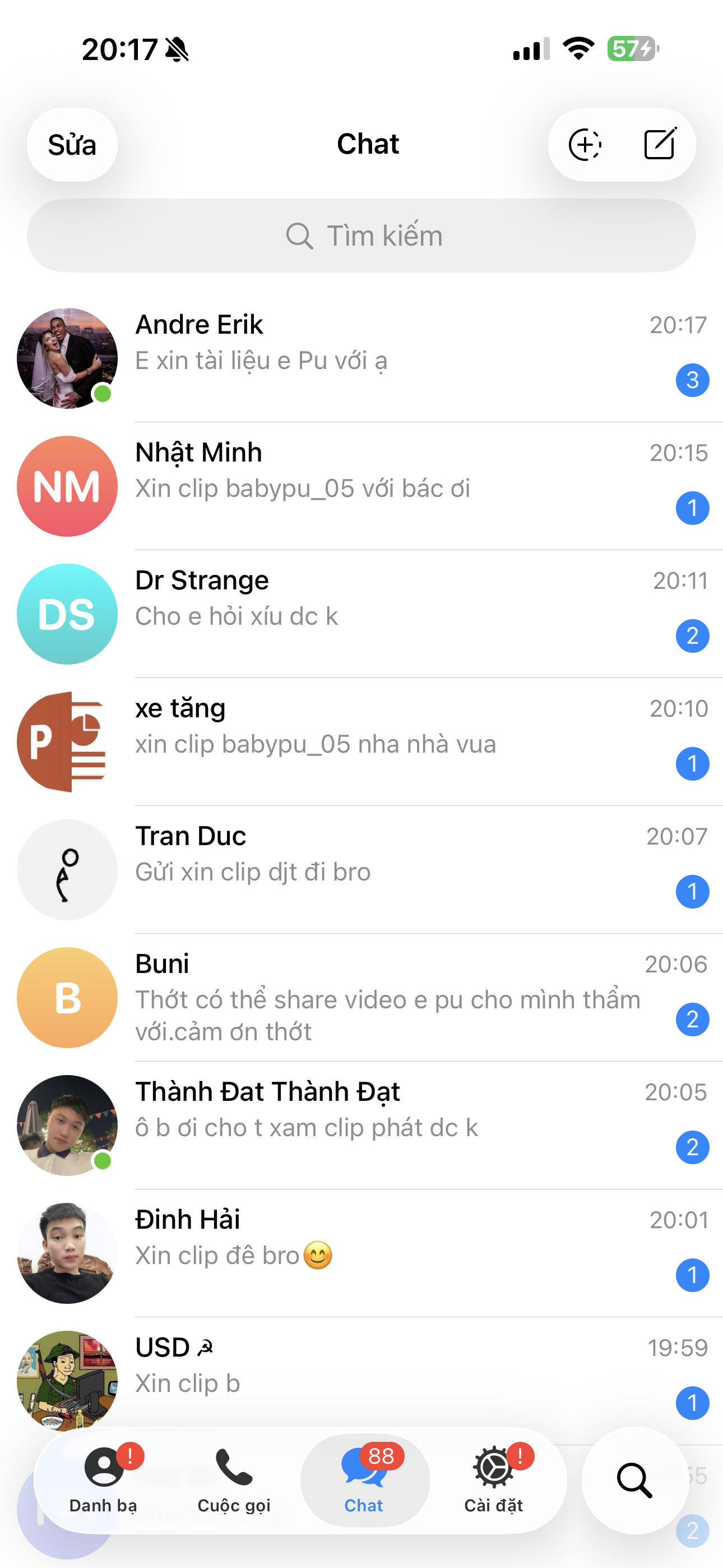Image resolution: width=723 pixels, height=1568 pixels.
Task: Switch to the Cuộc gọi tab
Action: [x=234, y=1481]
